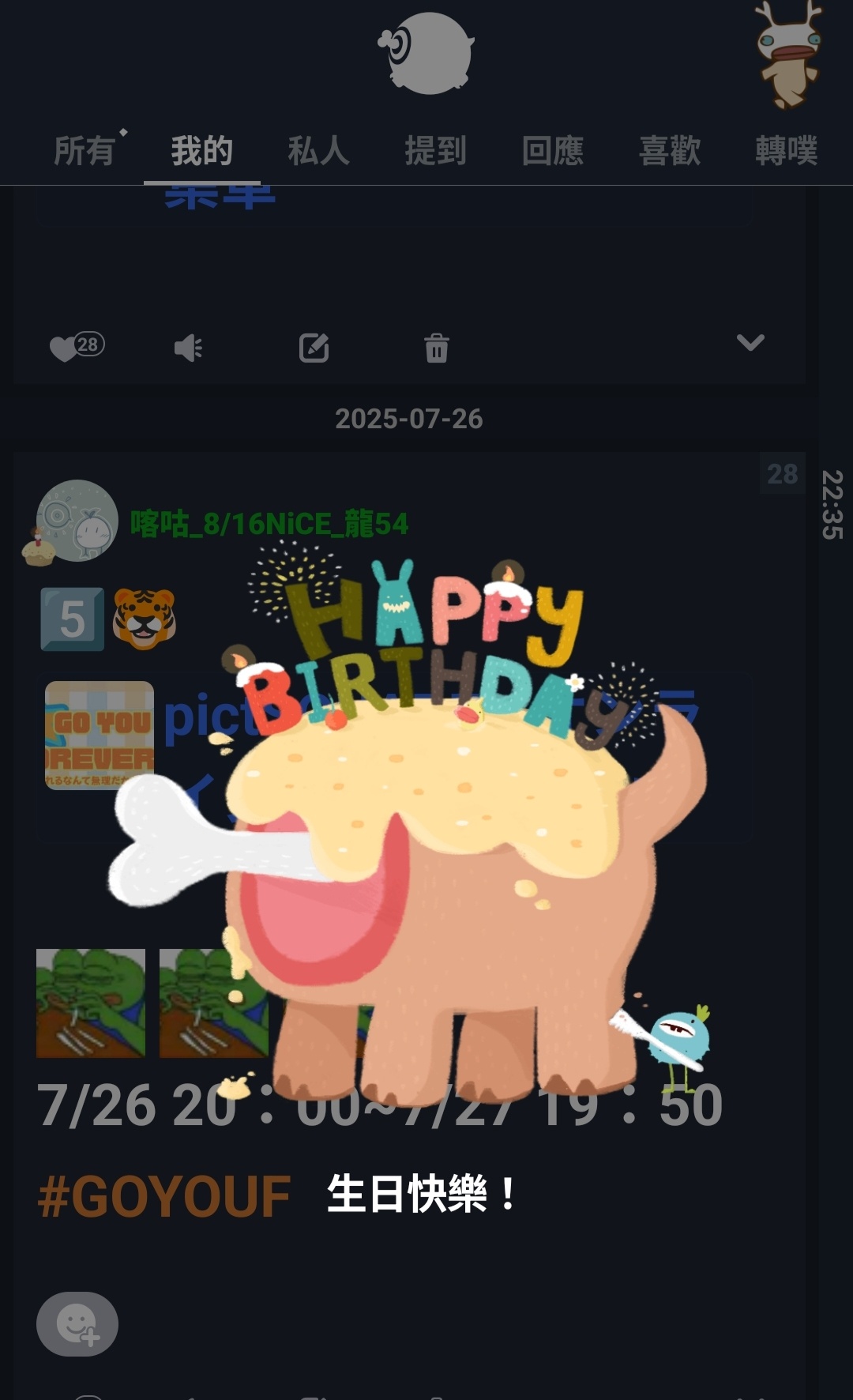
Task: Expand post options with the chevron
Action: coord(750,342)
